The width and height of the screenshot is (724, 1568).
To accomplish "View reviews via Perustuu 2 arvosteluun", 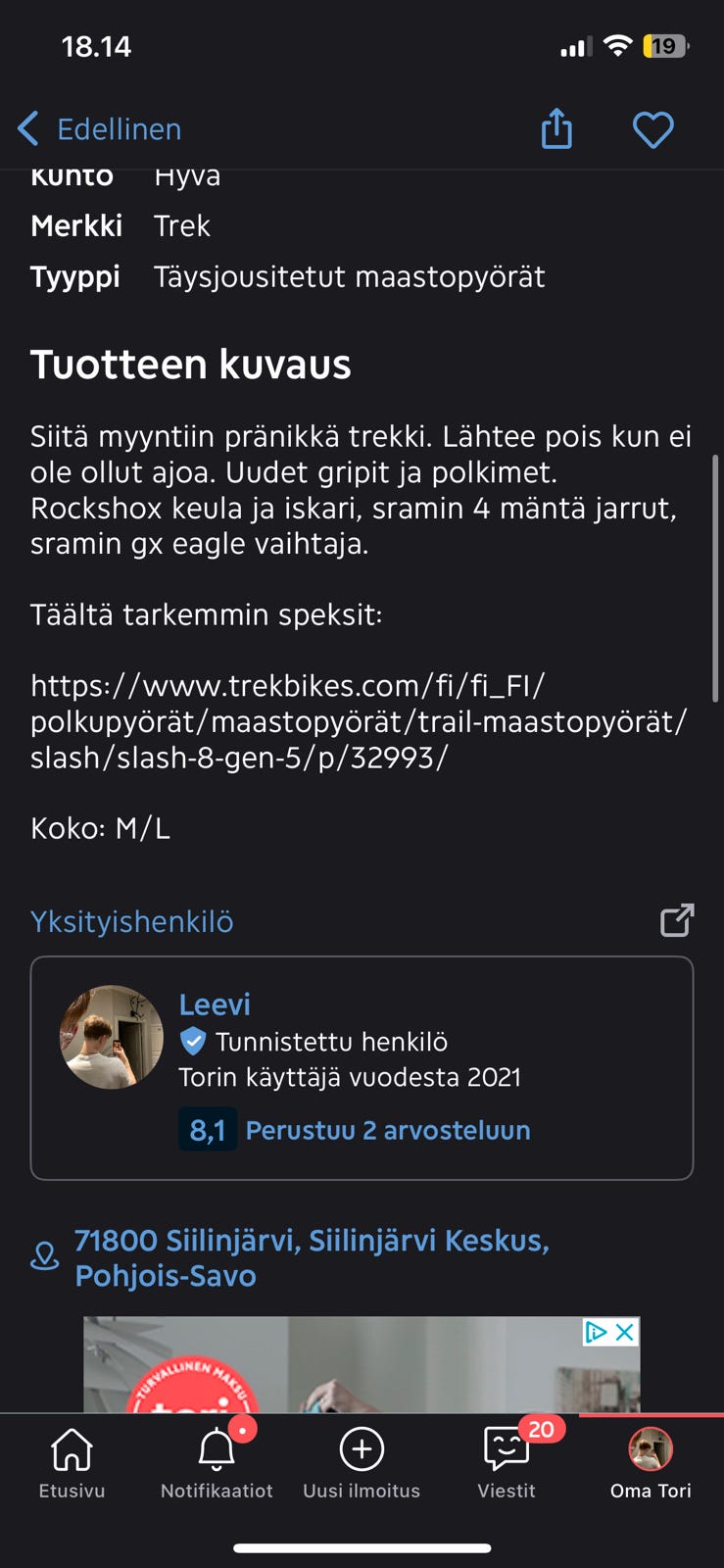I will pyautogui.click(x=388, y=1130).
